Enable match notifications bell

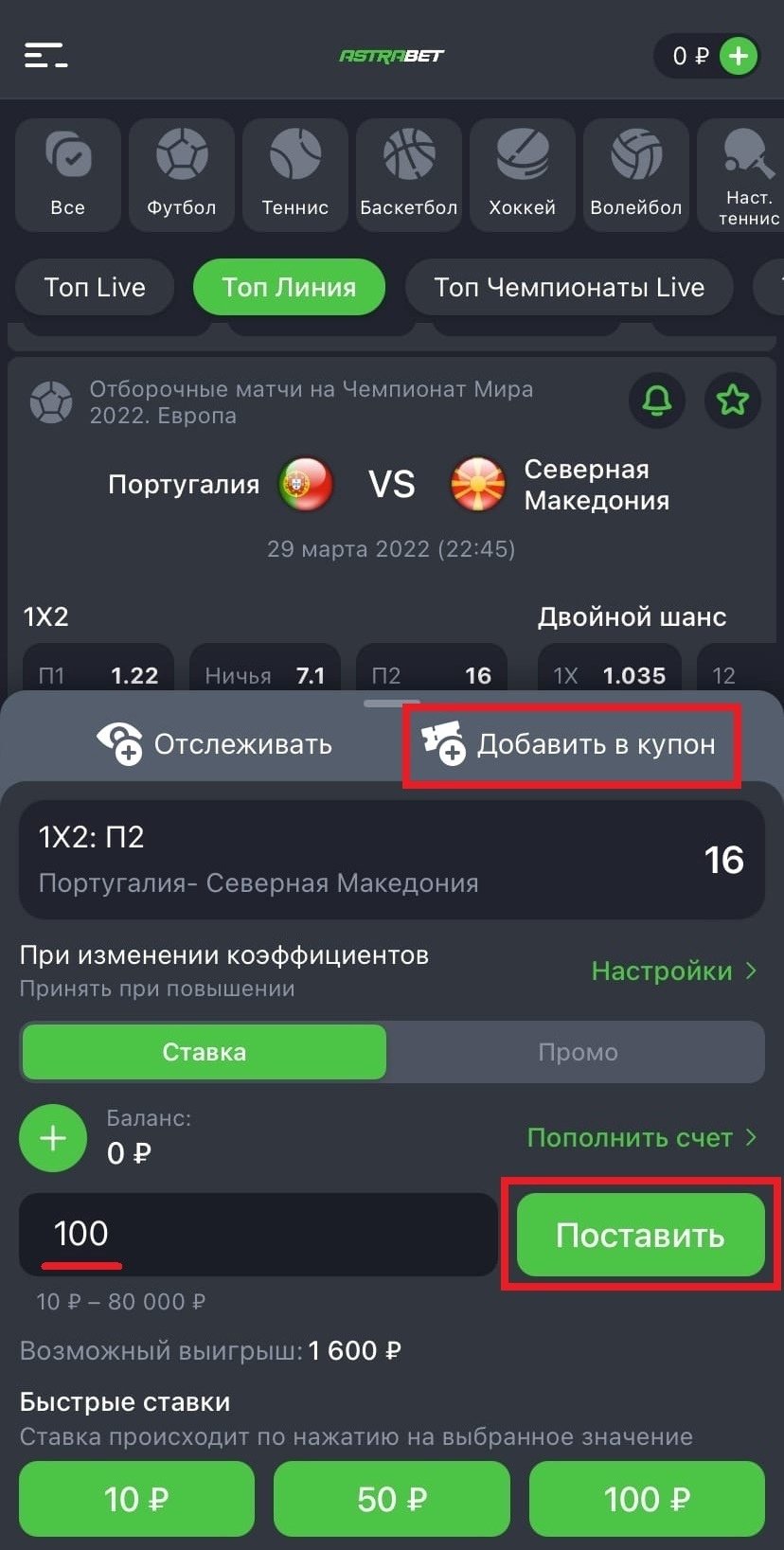[x=657, y=401]
